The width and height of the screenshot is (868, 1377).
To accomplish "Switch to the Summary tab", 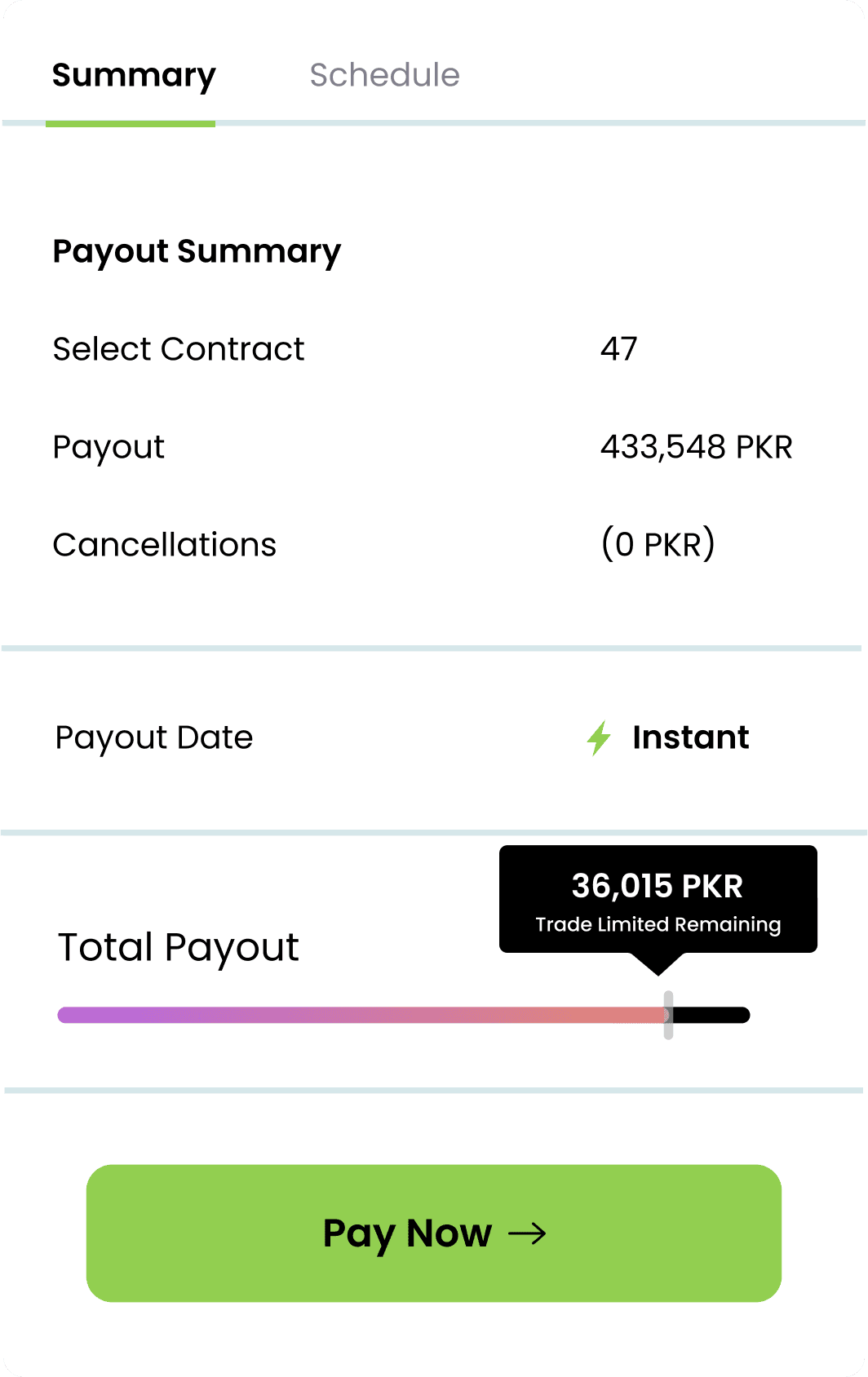I will (133, 75).
